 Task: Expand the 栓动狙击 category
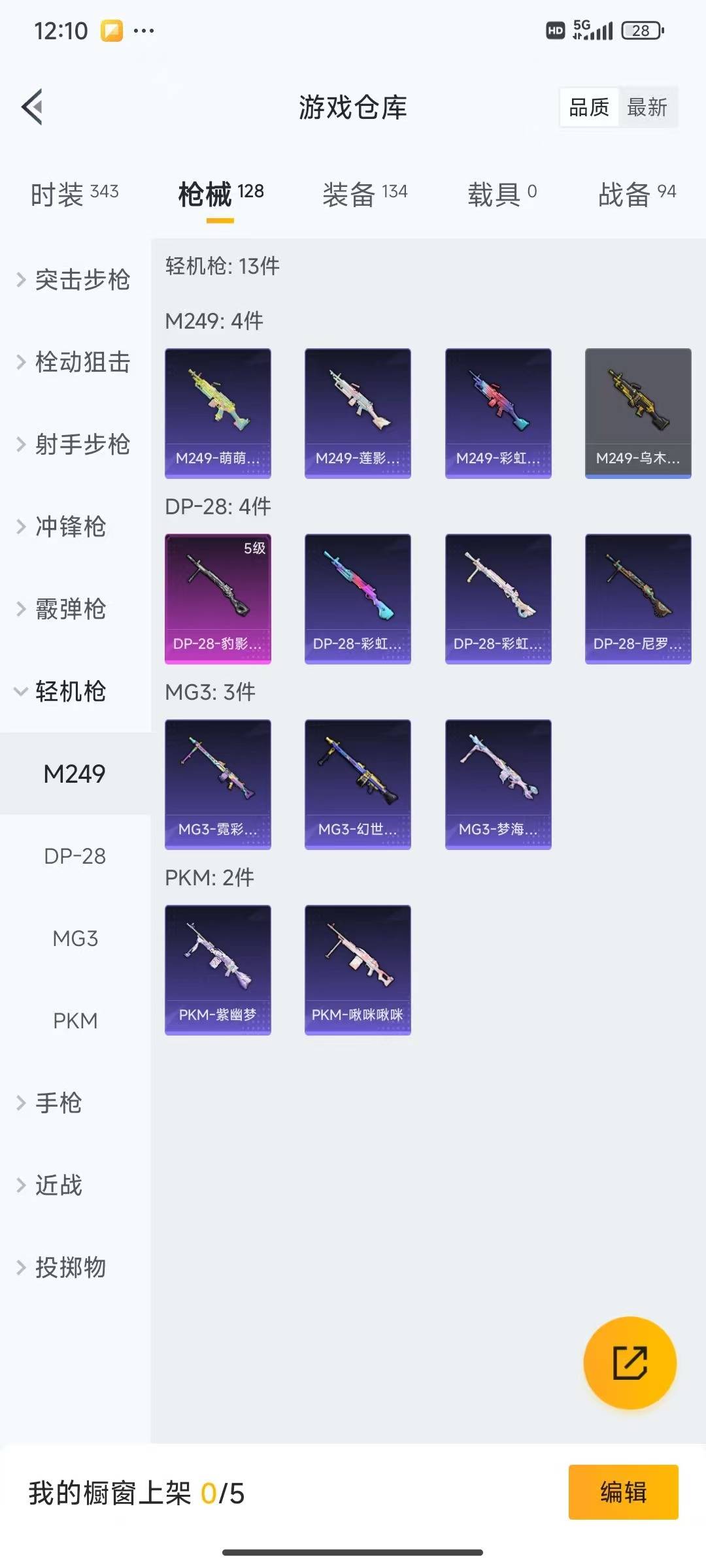coord(74,363)
